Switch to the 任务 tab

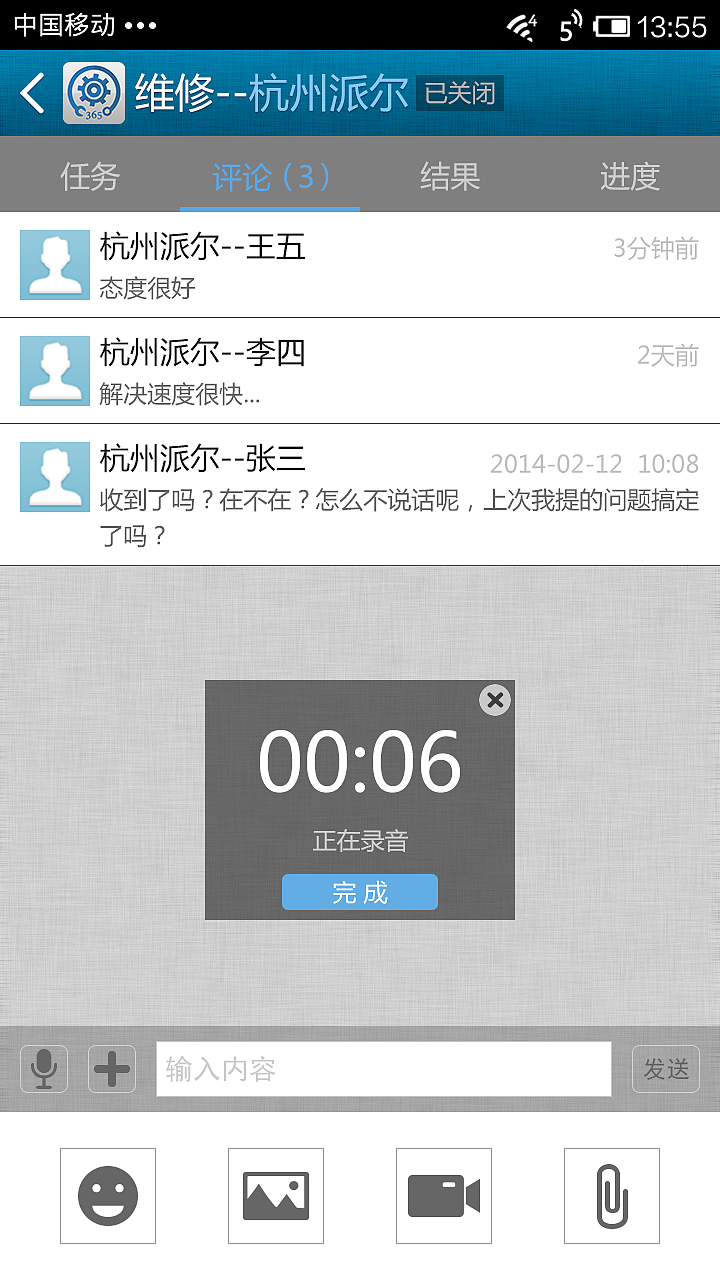[x=90, y=175]
